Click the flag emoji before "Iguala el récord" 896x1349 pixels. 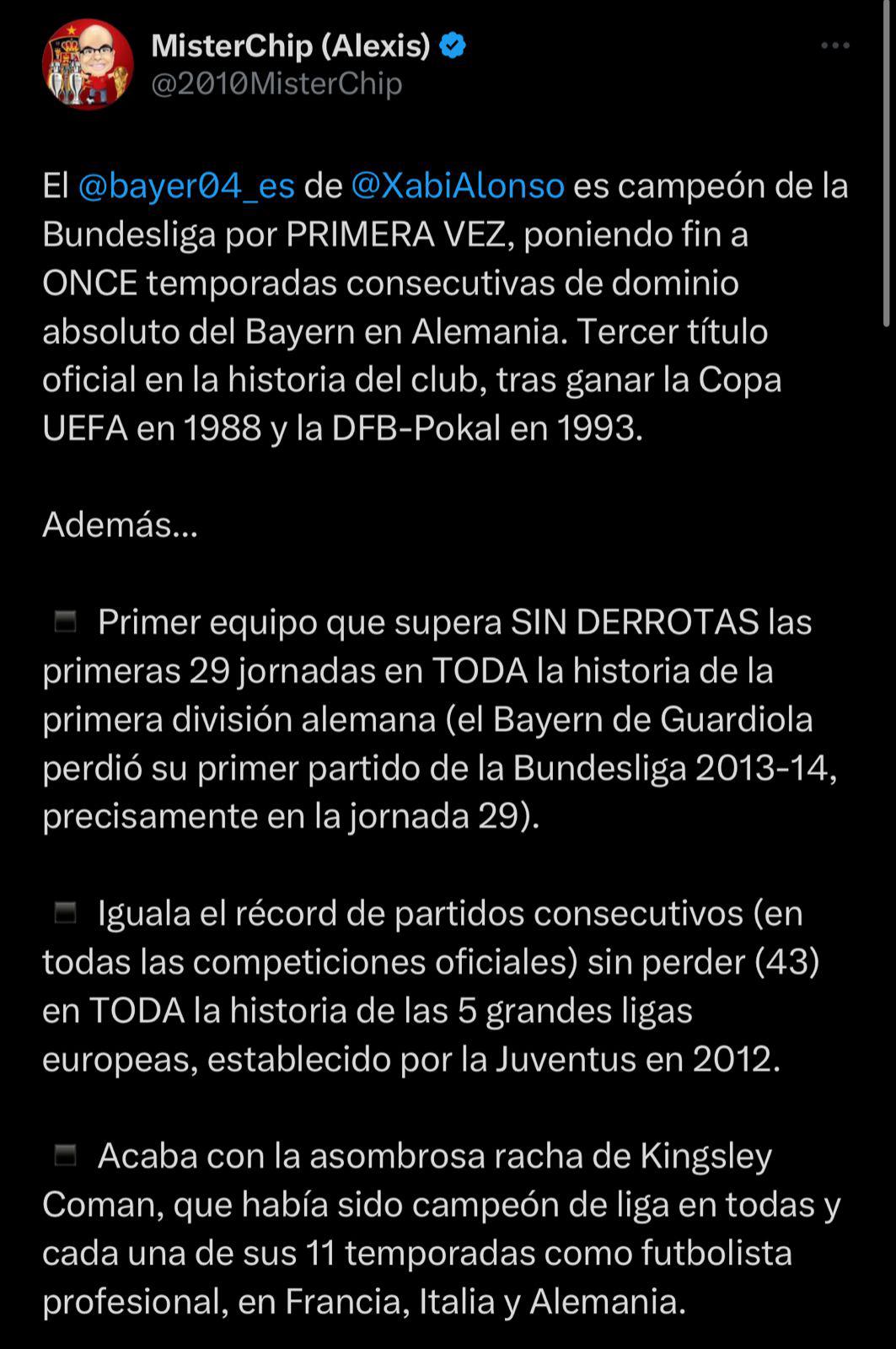tap(65, 911)
